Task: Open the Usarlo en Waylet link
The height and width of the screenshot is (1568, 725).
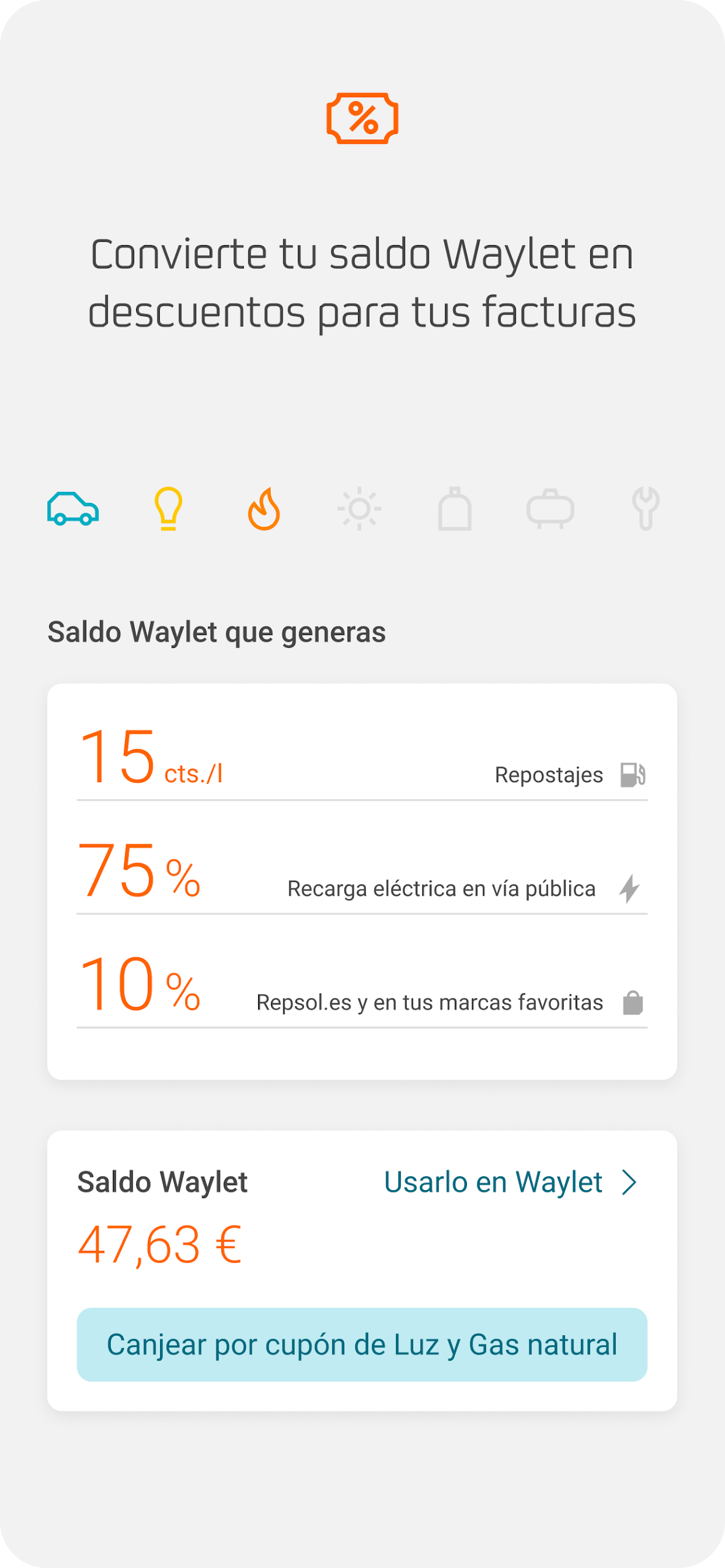Action: [511, 1182]
